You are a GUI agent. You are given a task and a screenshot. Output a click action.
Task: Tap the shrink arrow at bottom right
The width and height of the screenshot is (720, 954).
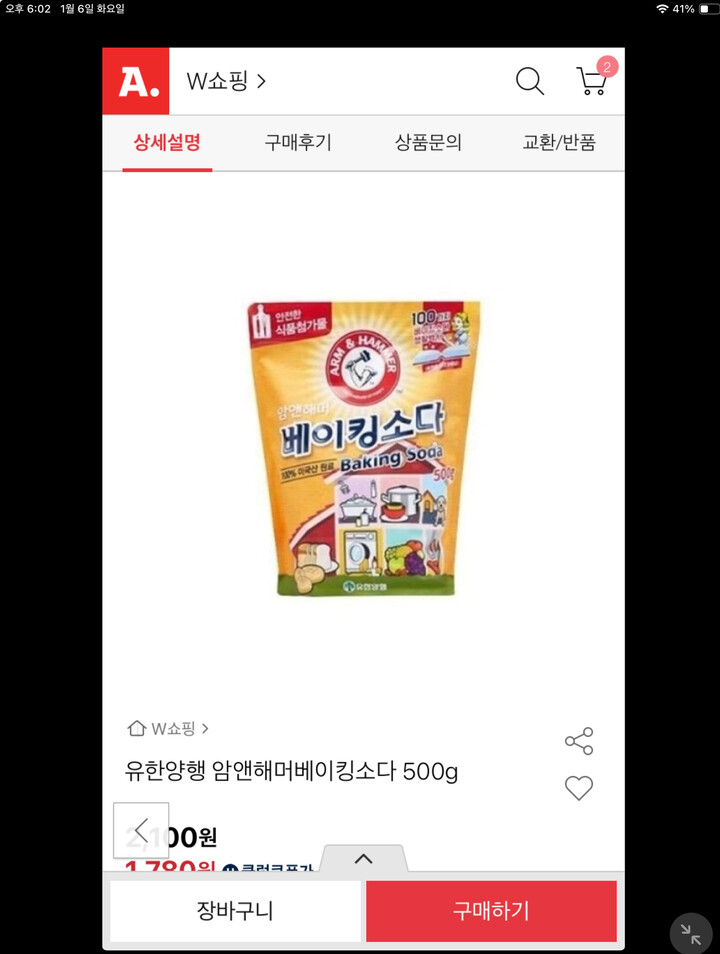coord(689,933)
